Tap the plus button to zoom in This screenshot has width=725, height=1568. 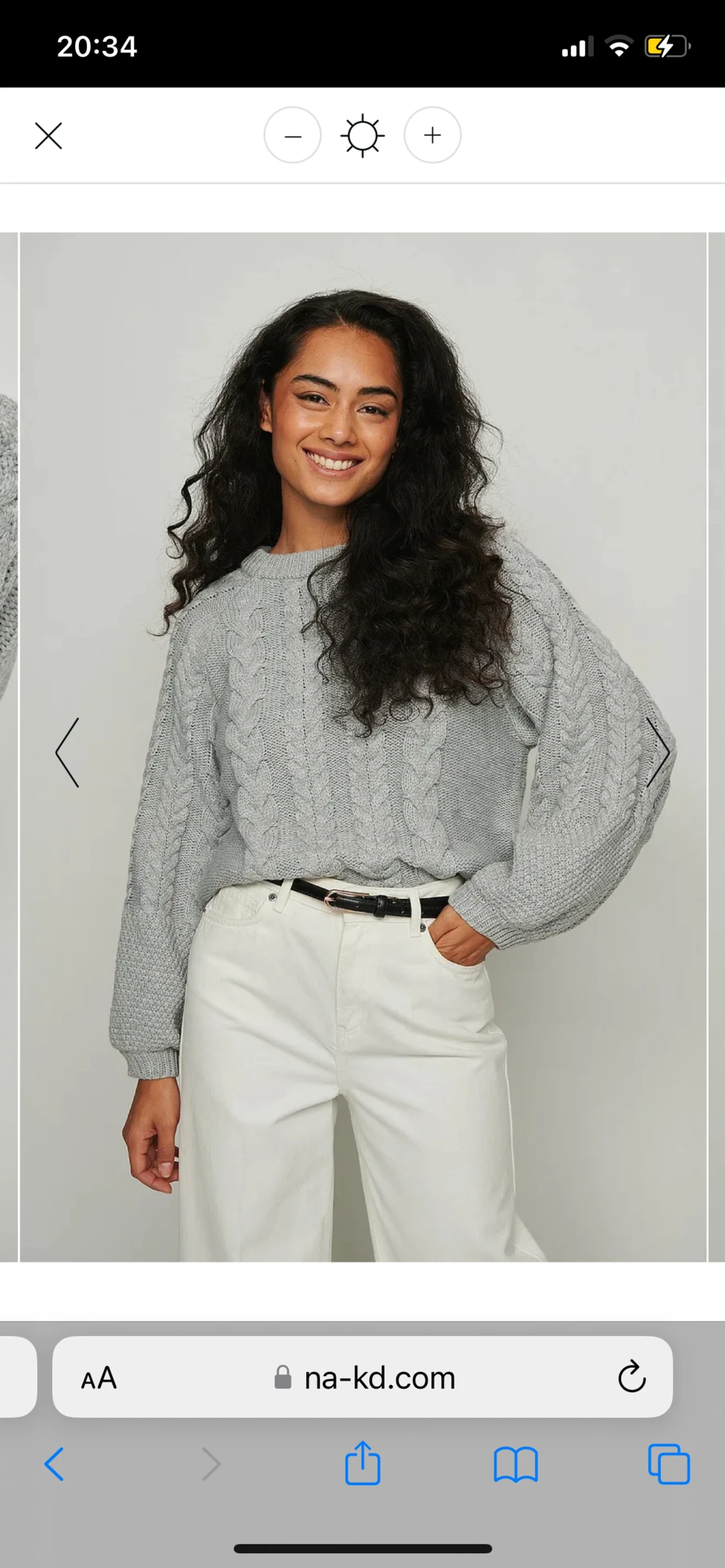pyautogui.click(x=432, y=135)
